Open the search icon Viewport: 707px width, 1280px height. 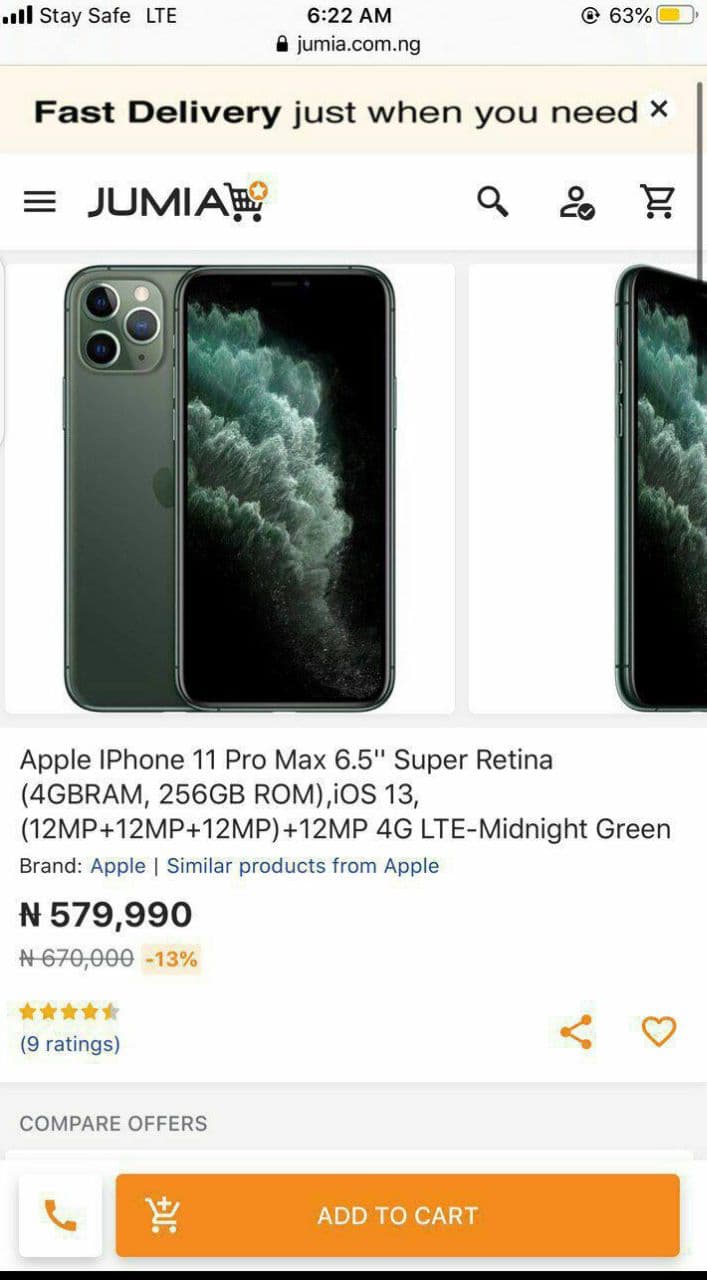click(x=492, y=202)
